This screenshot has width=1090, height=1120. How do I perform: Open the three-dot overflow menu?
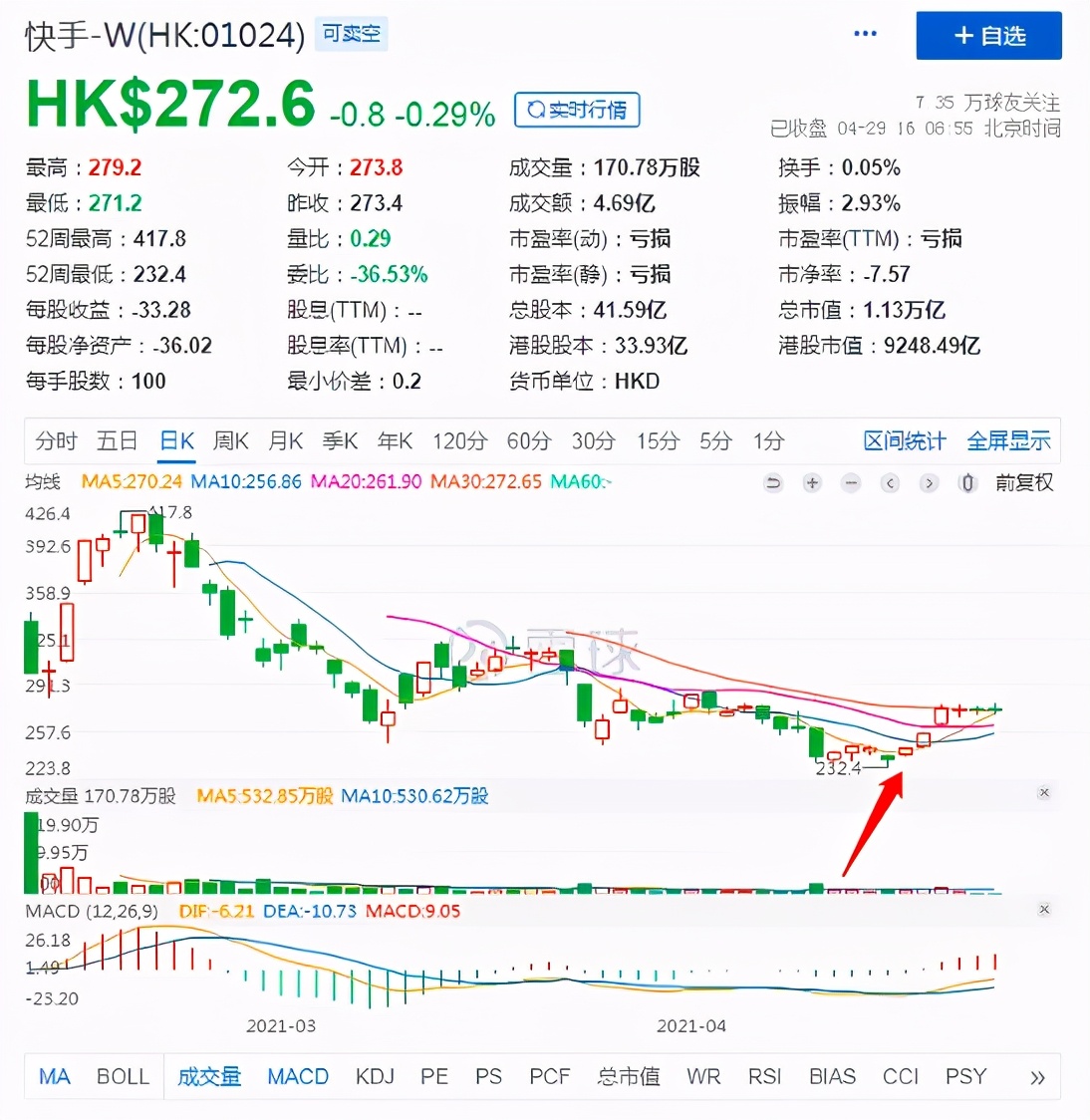click(865, 34)
